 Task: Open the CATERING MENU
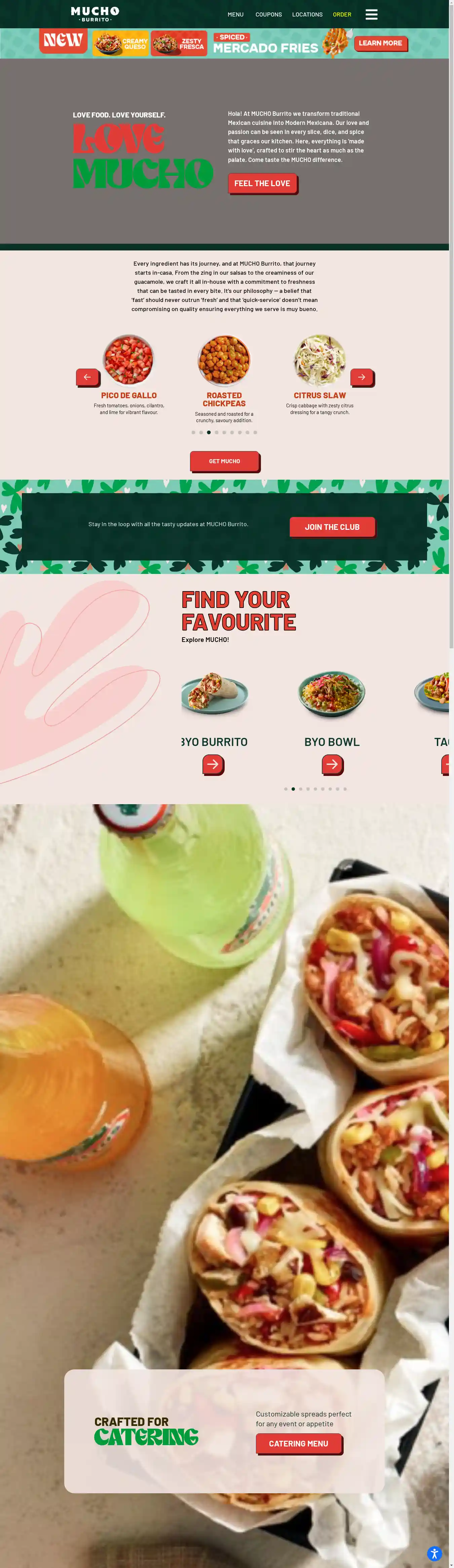[x=298, y=1443]
